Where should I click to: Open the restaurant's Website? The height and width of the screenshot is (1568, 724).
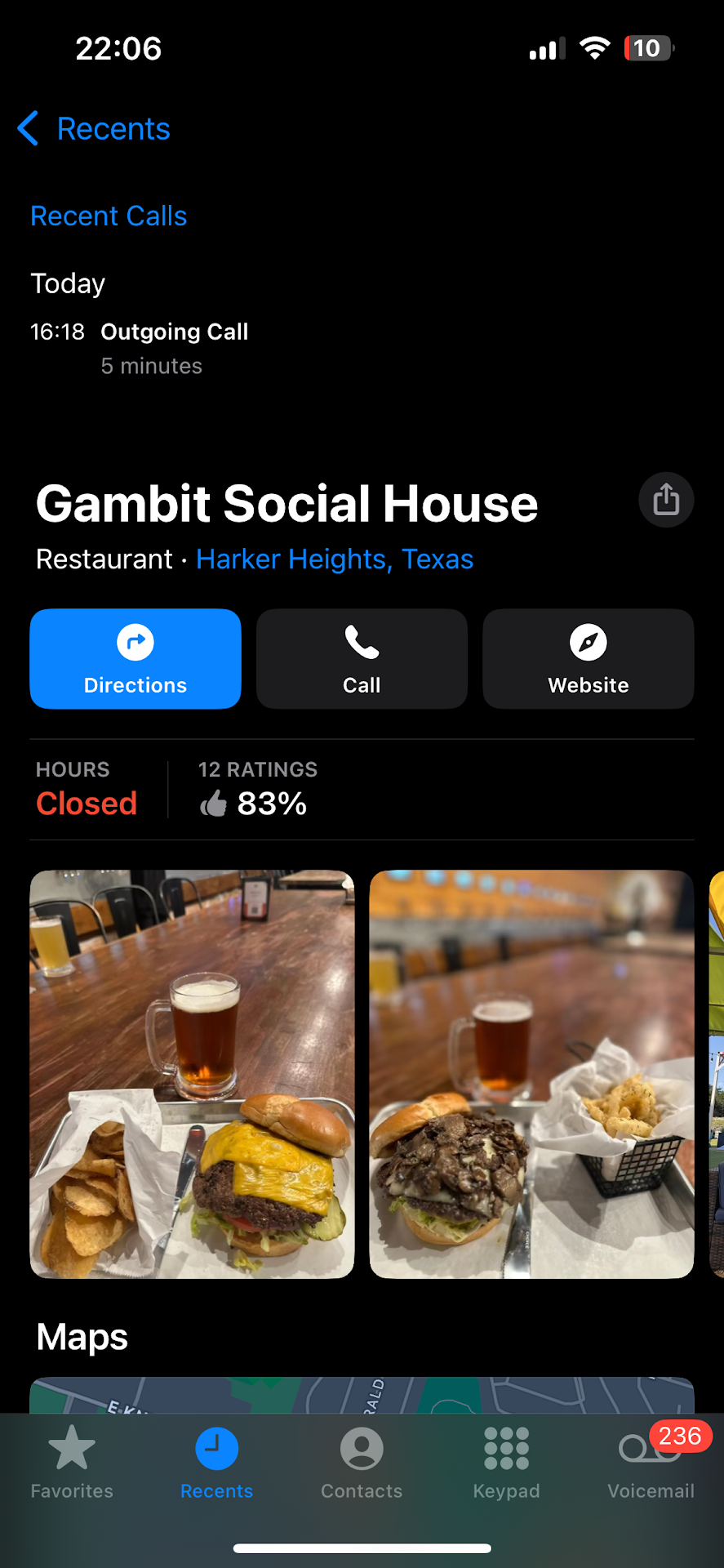coord(588,659)
